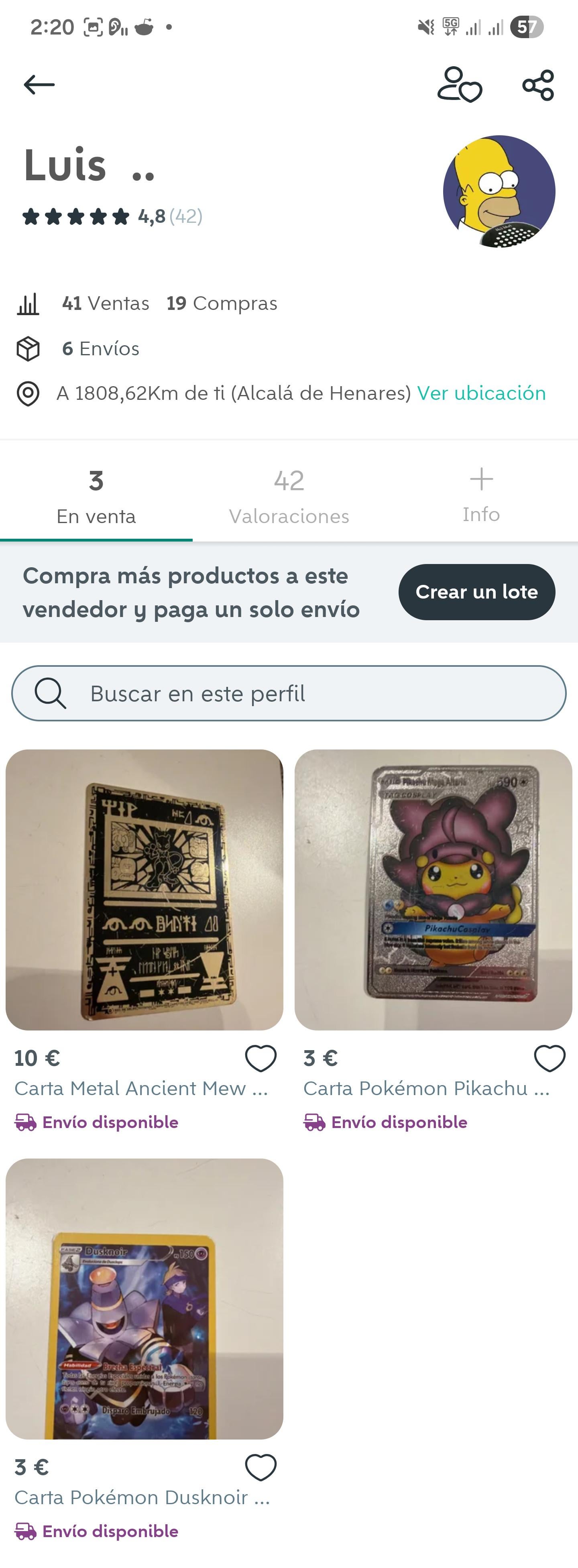This screenshot has width=578, height=1568.
Task: Tap the Crear un lote button
Action: [476, 592]
